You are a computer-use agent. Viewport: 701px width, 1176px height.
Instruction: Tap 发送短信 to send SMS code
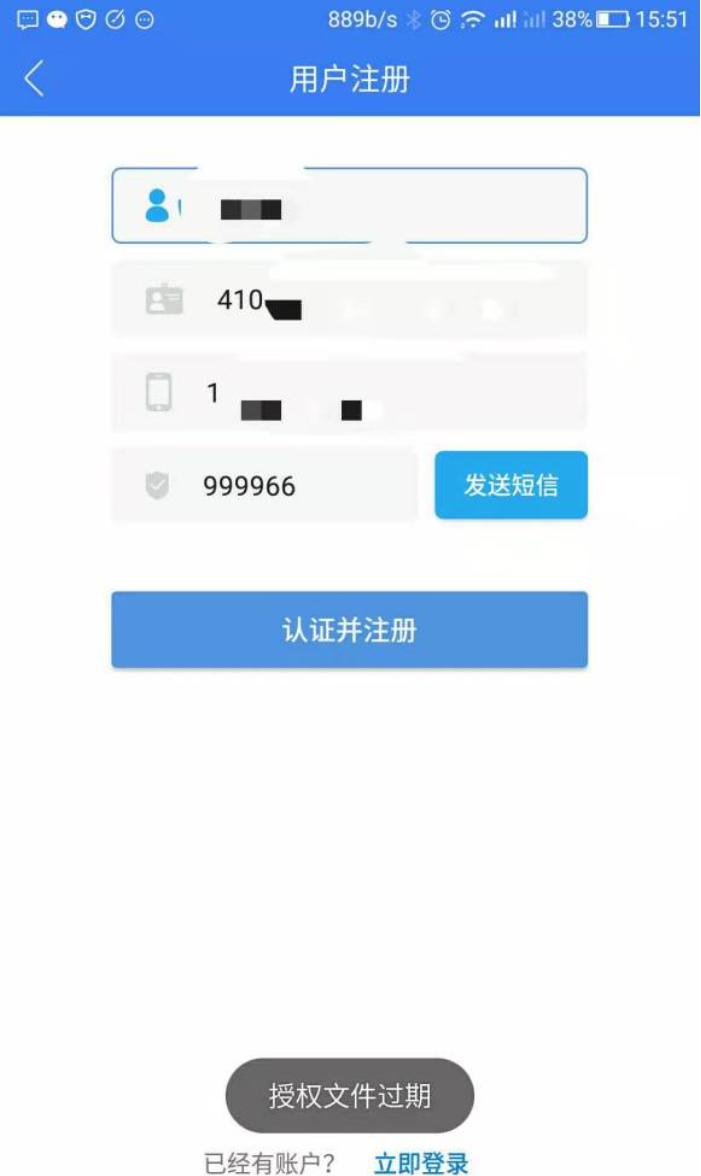click(510, 485)
